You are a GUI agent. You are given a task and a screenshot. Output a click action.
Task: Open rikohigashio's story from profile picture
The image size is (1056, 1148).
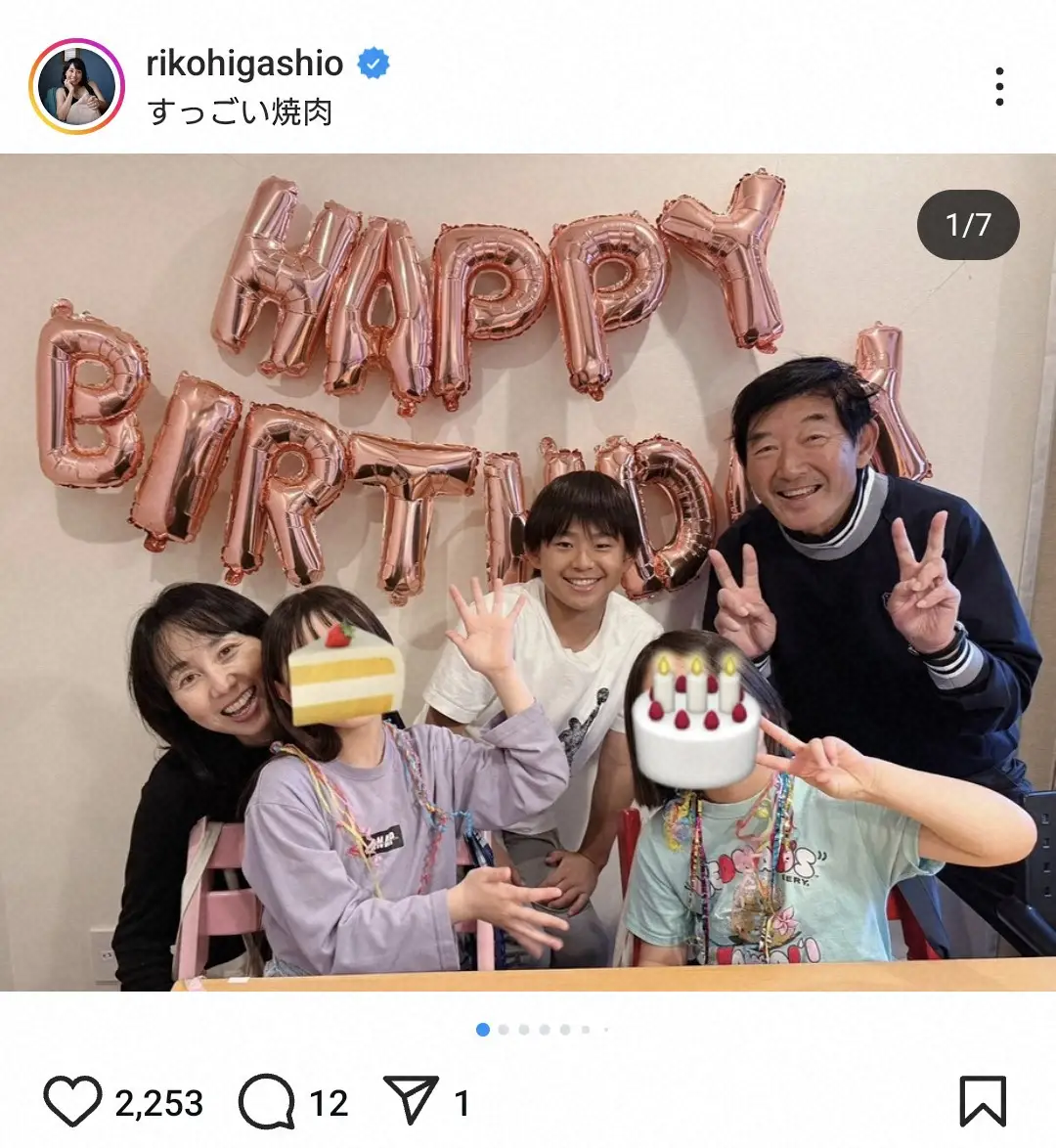76,86
